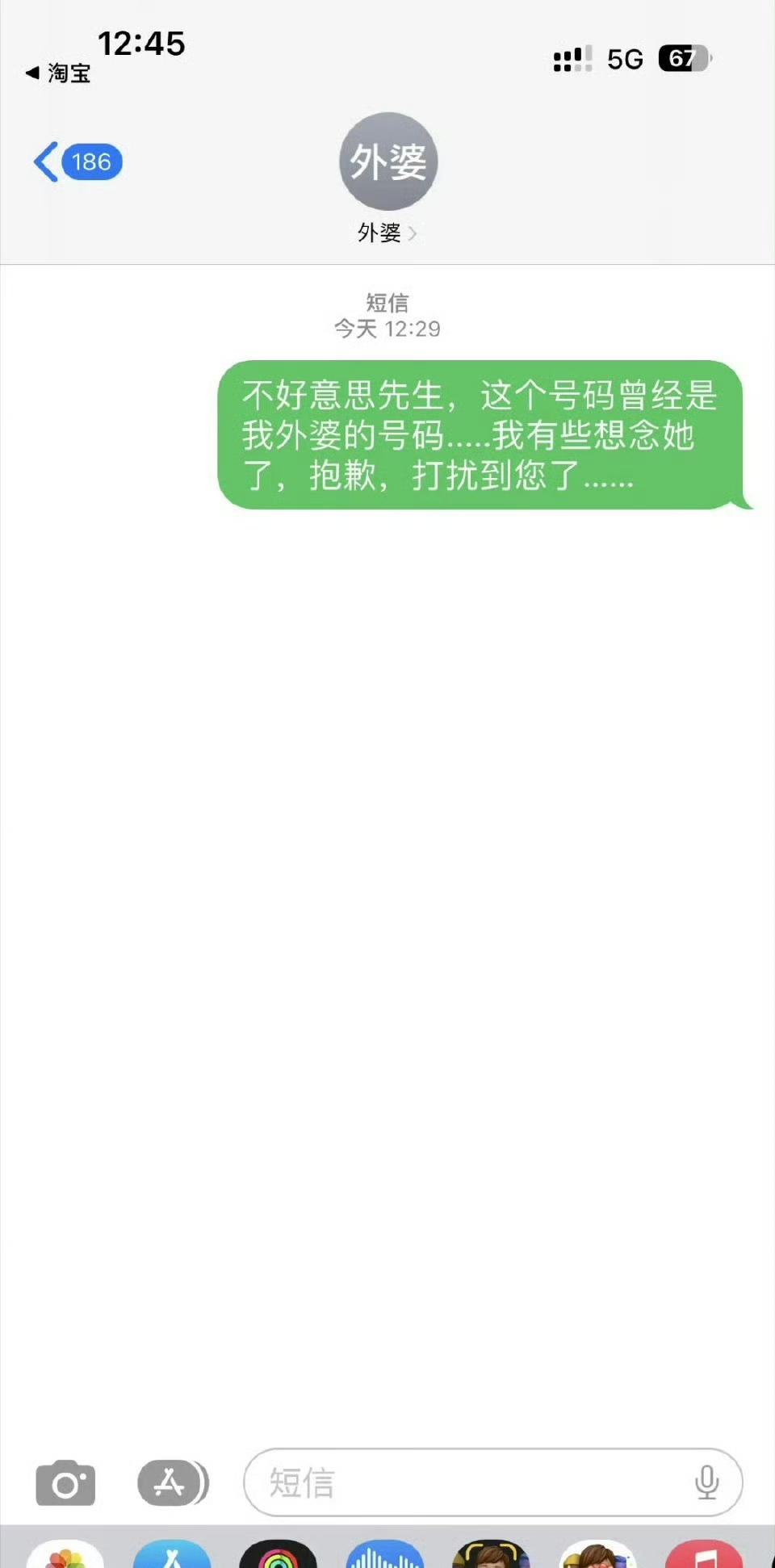The width and height of the screenshot is (775, 1568).
Task: Activate the dictation microphone
Action: point(707,1482)
